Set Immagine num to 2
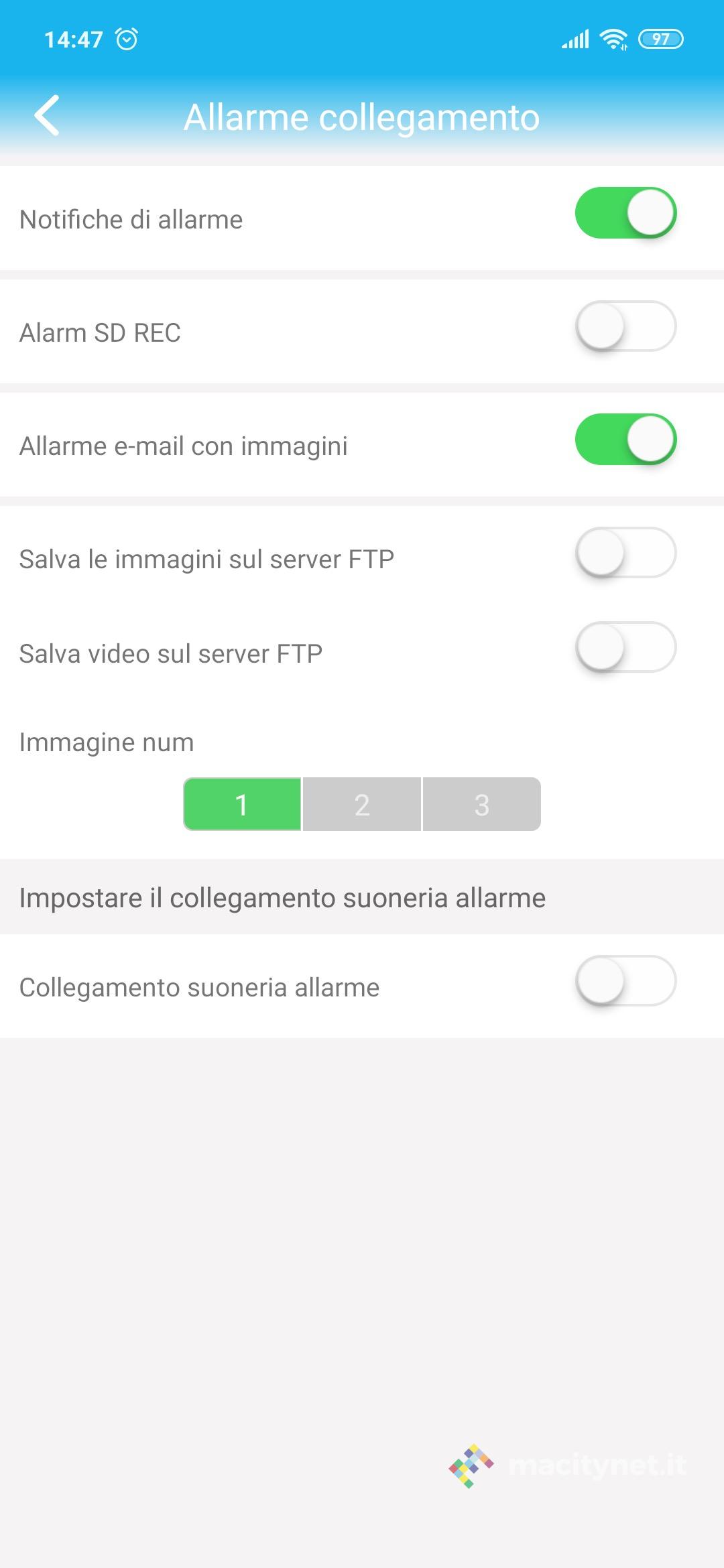724x1568 pixels. tap(362, 804)
